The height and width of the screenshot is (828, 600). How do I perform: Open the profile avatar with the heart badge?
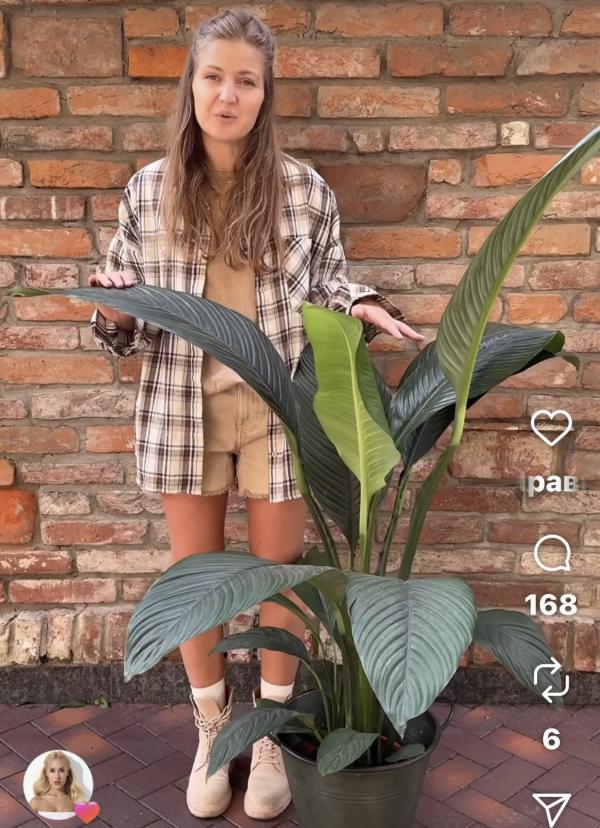58,784
